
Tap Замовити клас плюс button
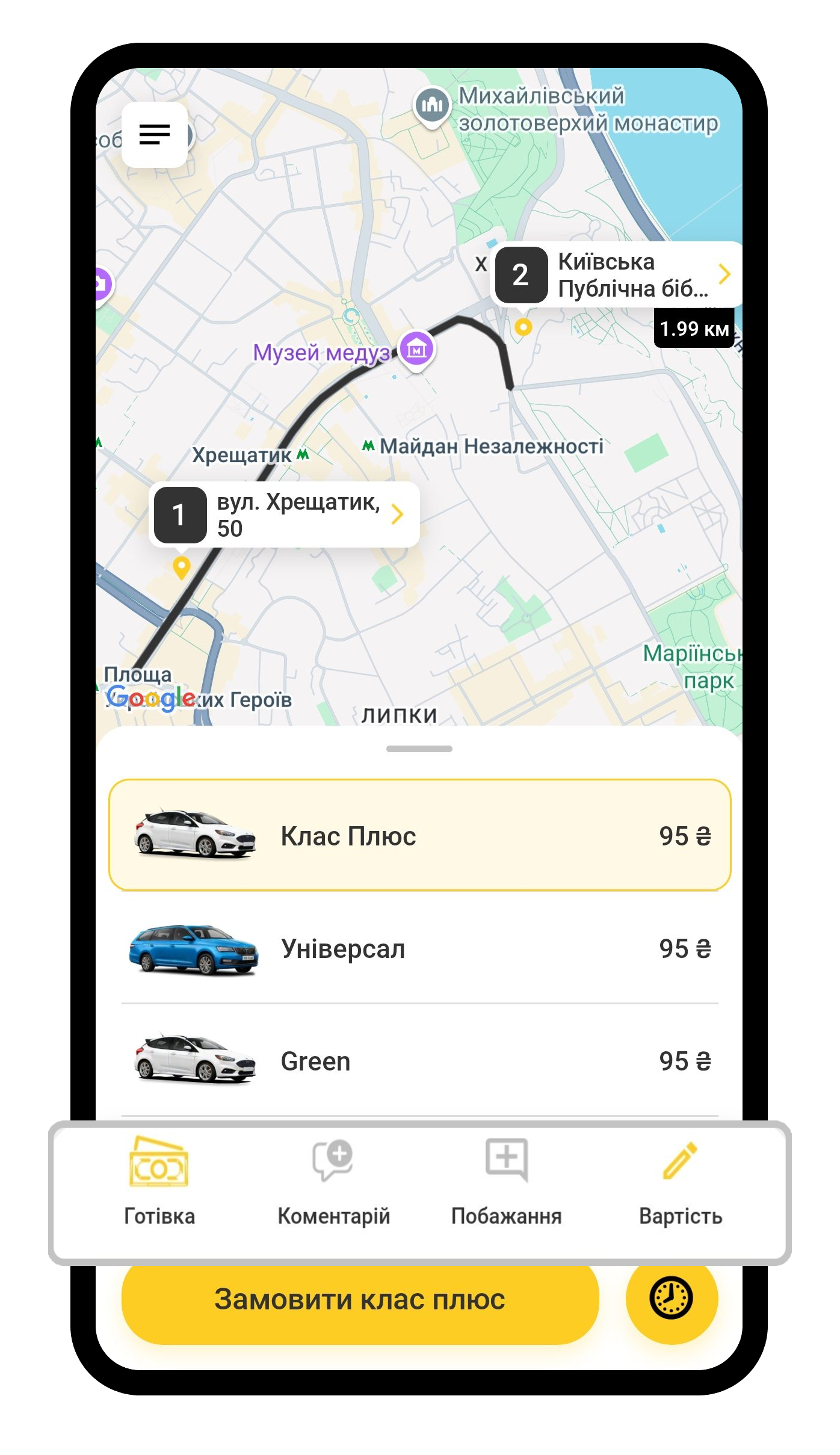coord(360,1300)
